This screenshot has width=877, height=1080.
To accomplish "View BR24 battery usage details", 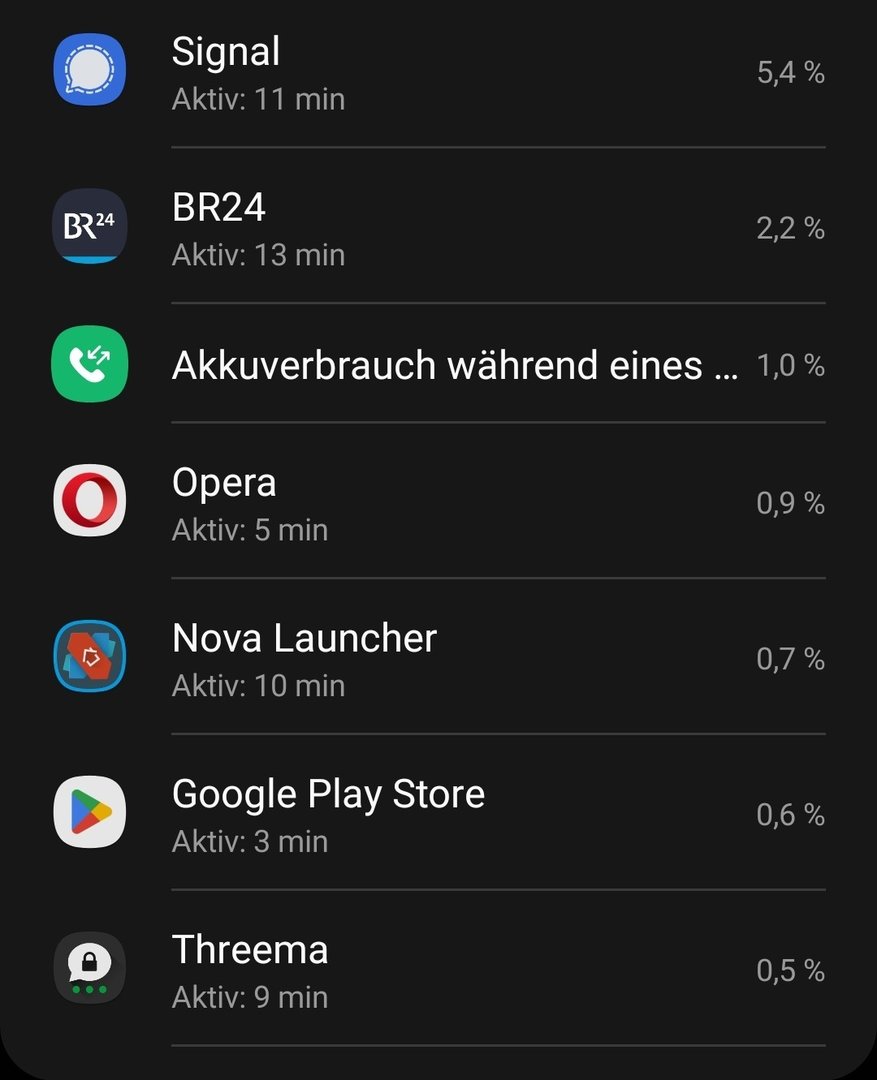I will (438, 228).
